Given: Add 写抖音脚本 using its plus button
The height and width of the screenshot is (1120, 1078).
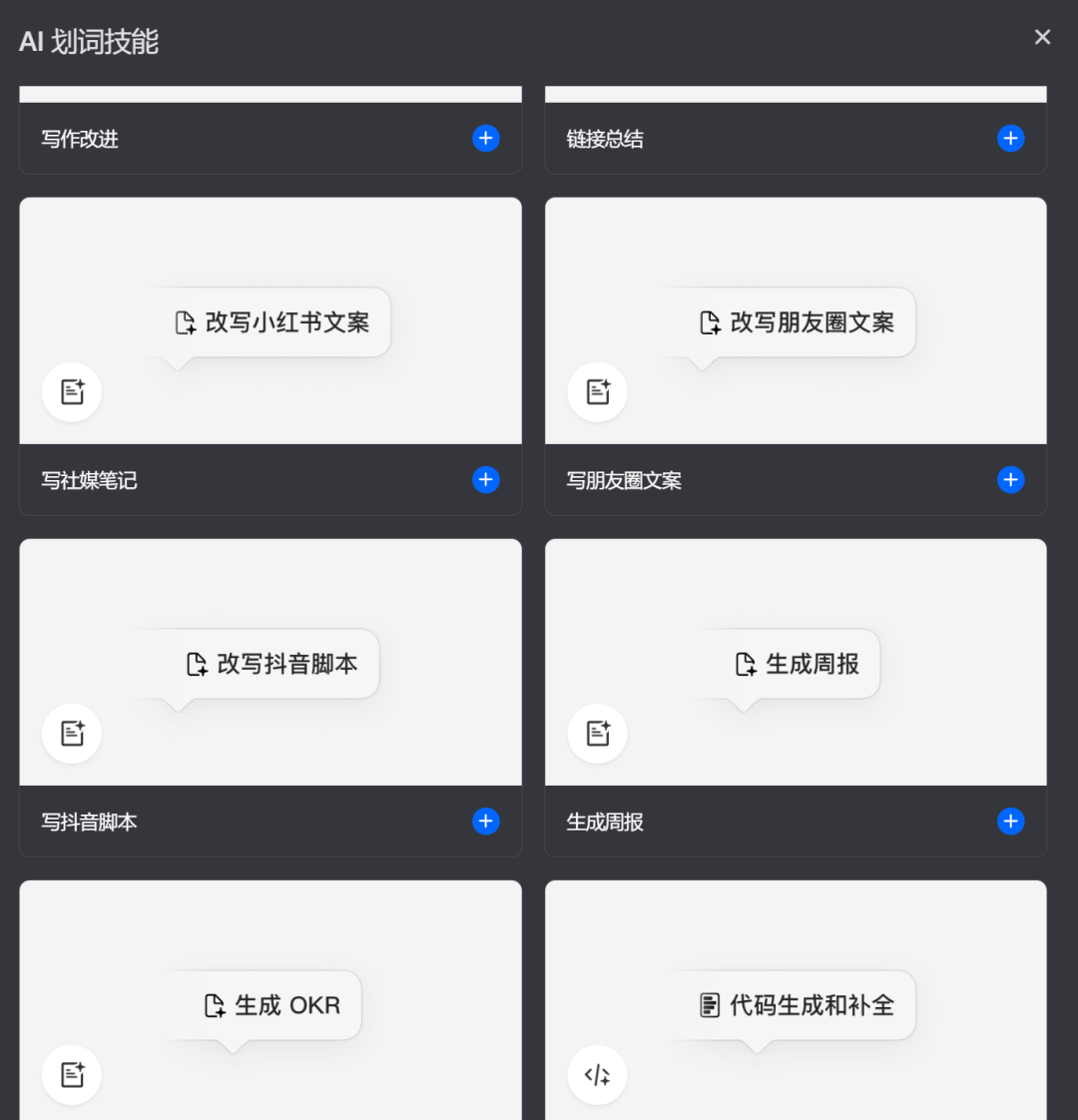Looking at the screenshot, I should click(x=486, y=821).
